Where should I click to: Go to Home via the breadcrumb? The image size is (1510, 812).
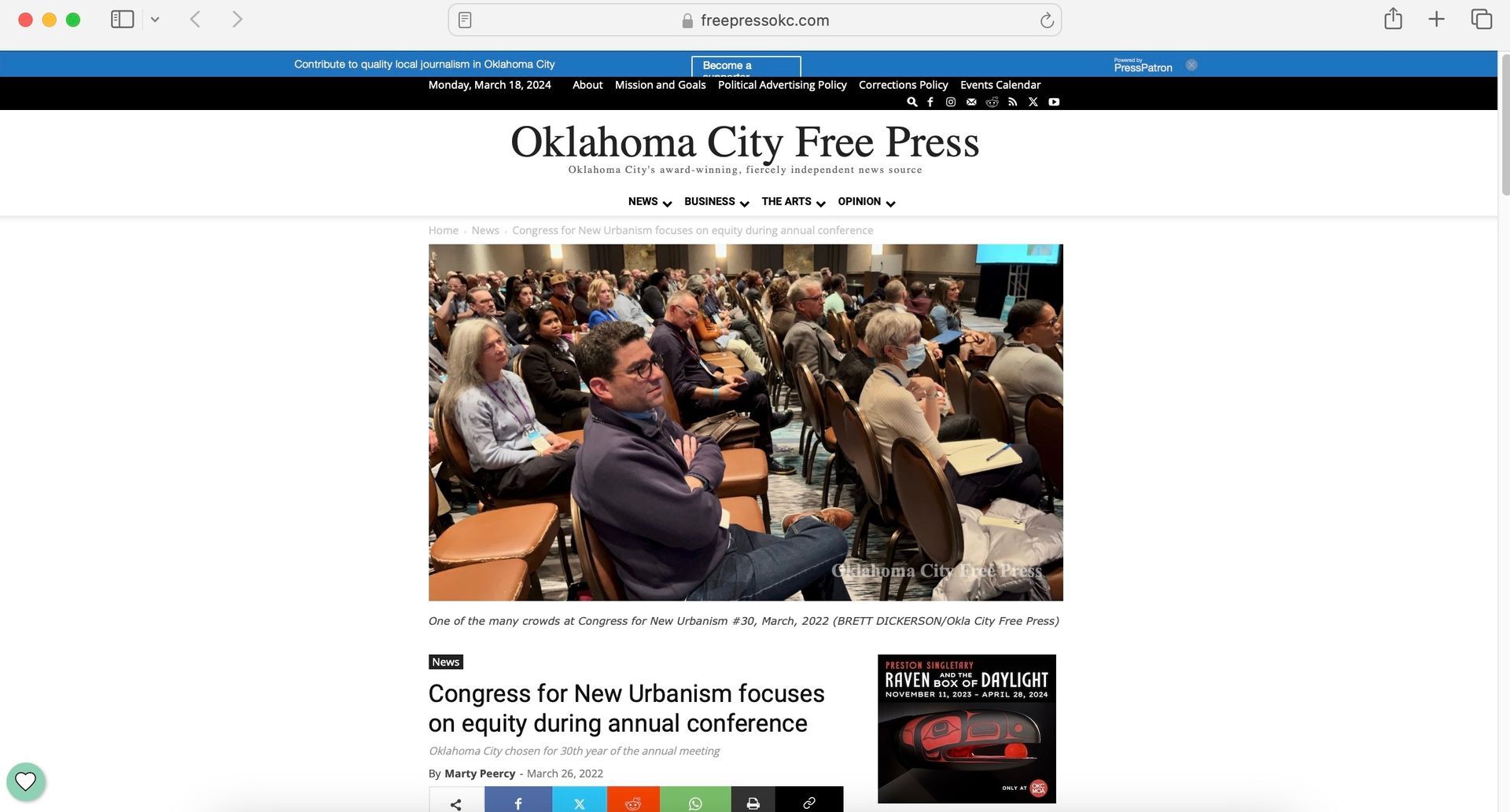point(443,230)
